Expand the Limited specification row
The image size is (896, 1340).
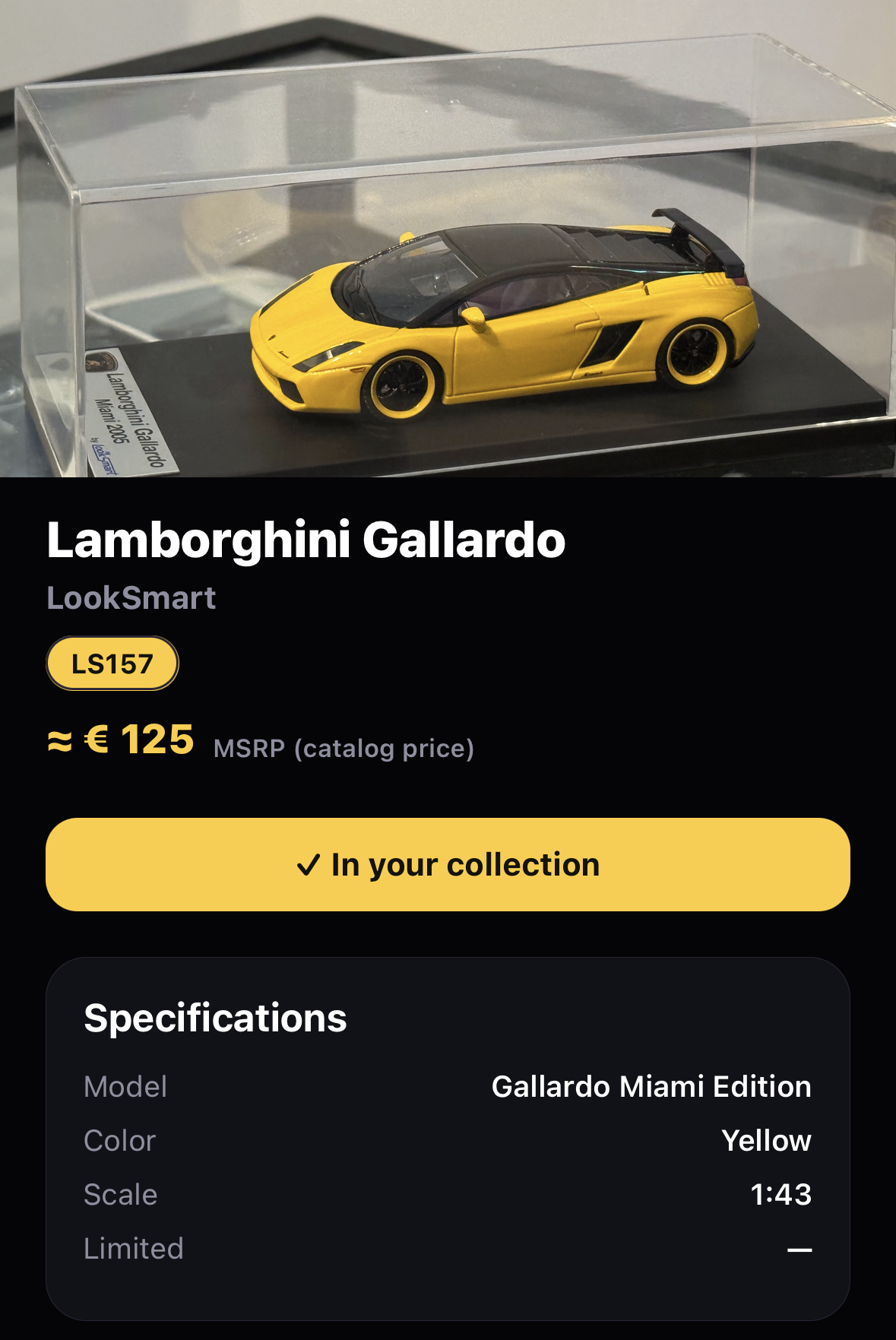pyautogui.click(x=448, y=1249)
